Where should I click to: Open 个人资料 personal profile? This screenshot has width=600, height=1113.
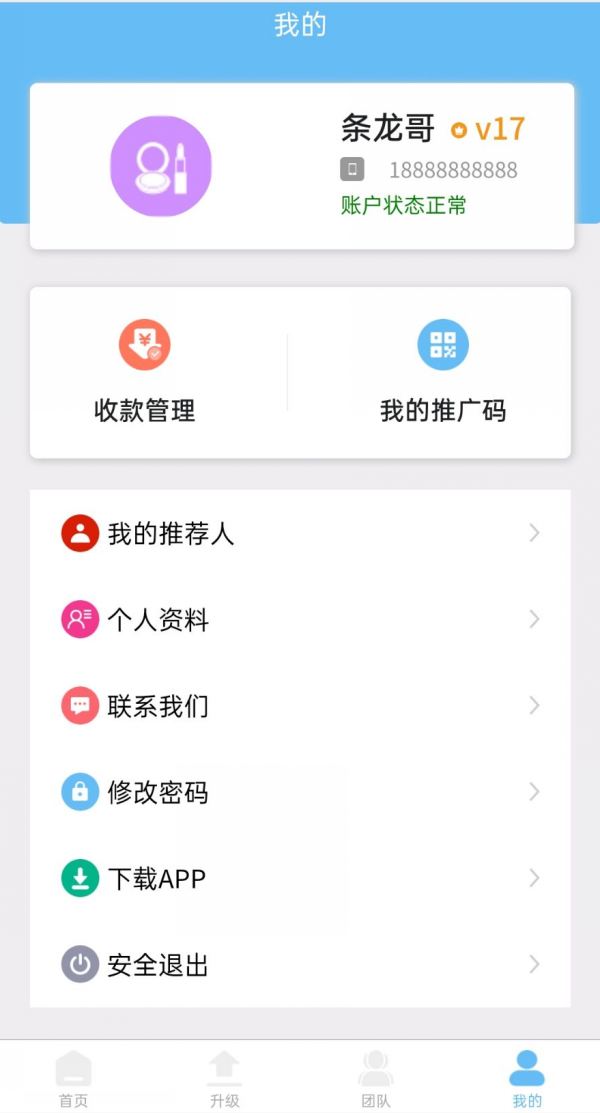300,620
